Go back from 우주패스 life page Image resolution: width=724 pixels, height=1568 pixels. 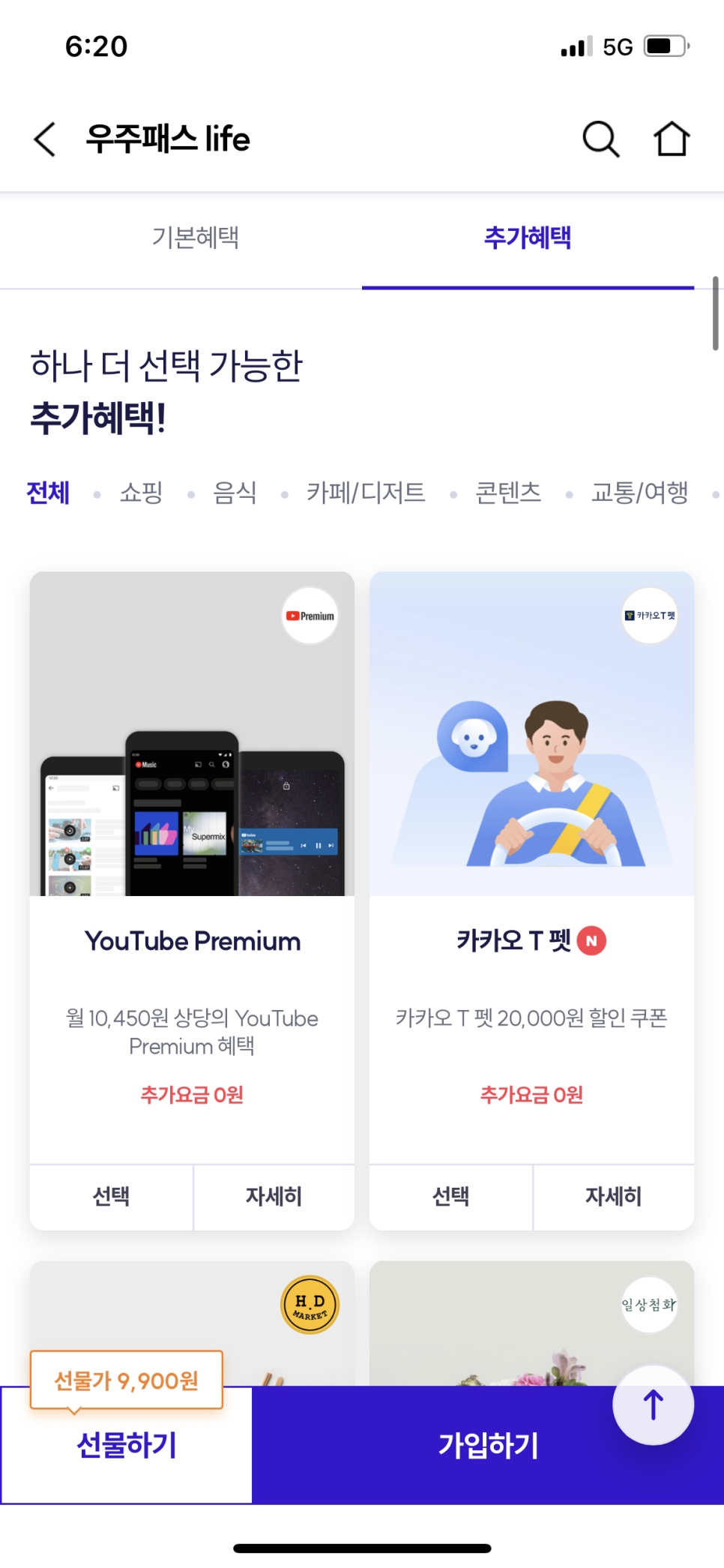pyautogui.click(x=45, y=139)
